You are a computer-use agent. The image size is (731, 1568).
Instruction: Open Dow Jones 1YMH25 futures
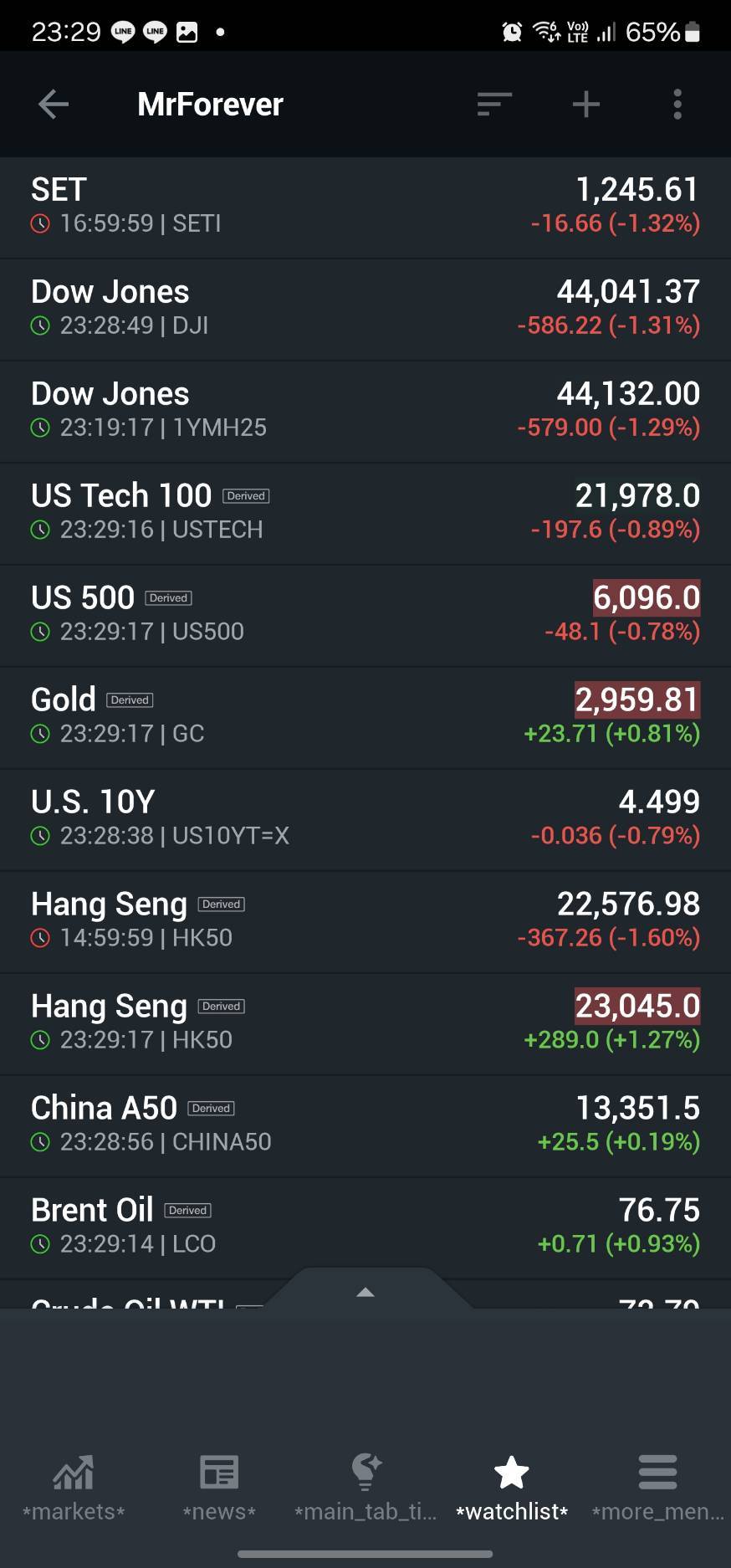(365, 412)
